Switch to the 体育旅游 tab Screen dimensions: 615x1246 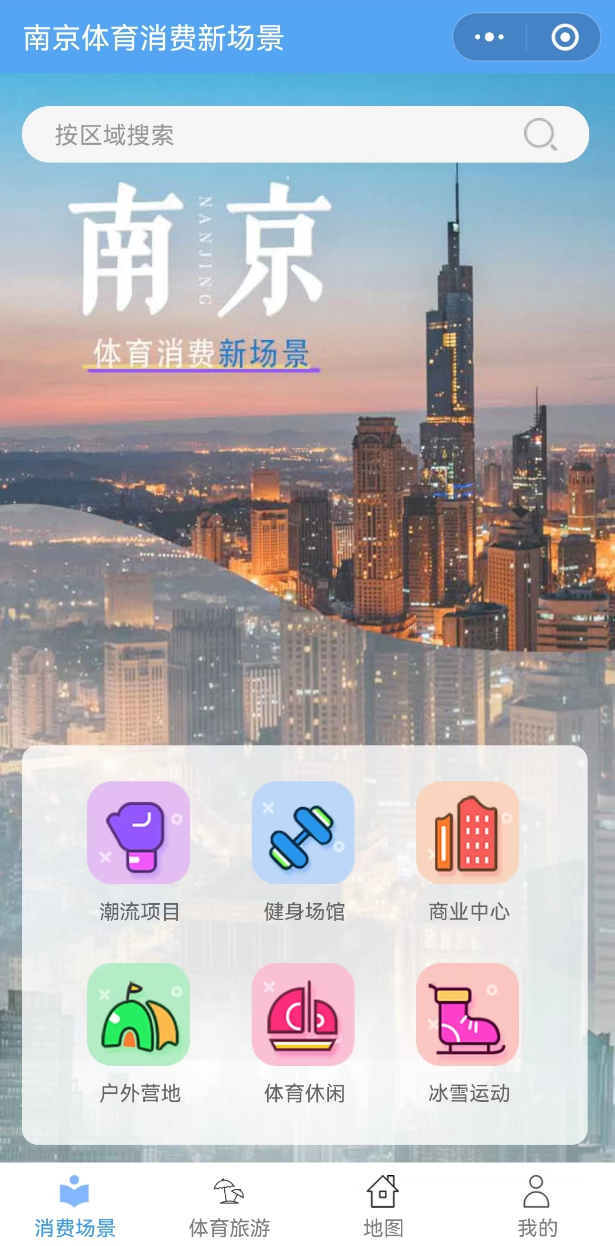[x=229, y=1205]
